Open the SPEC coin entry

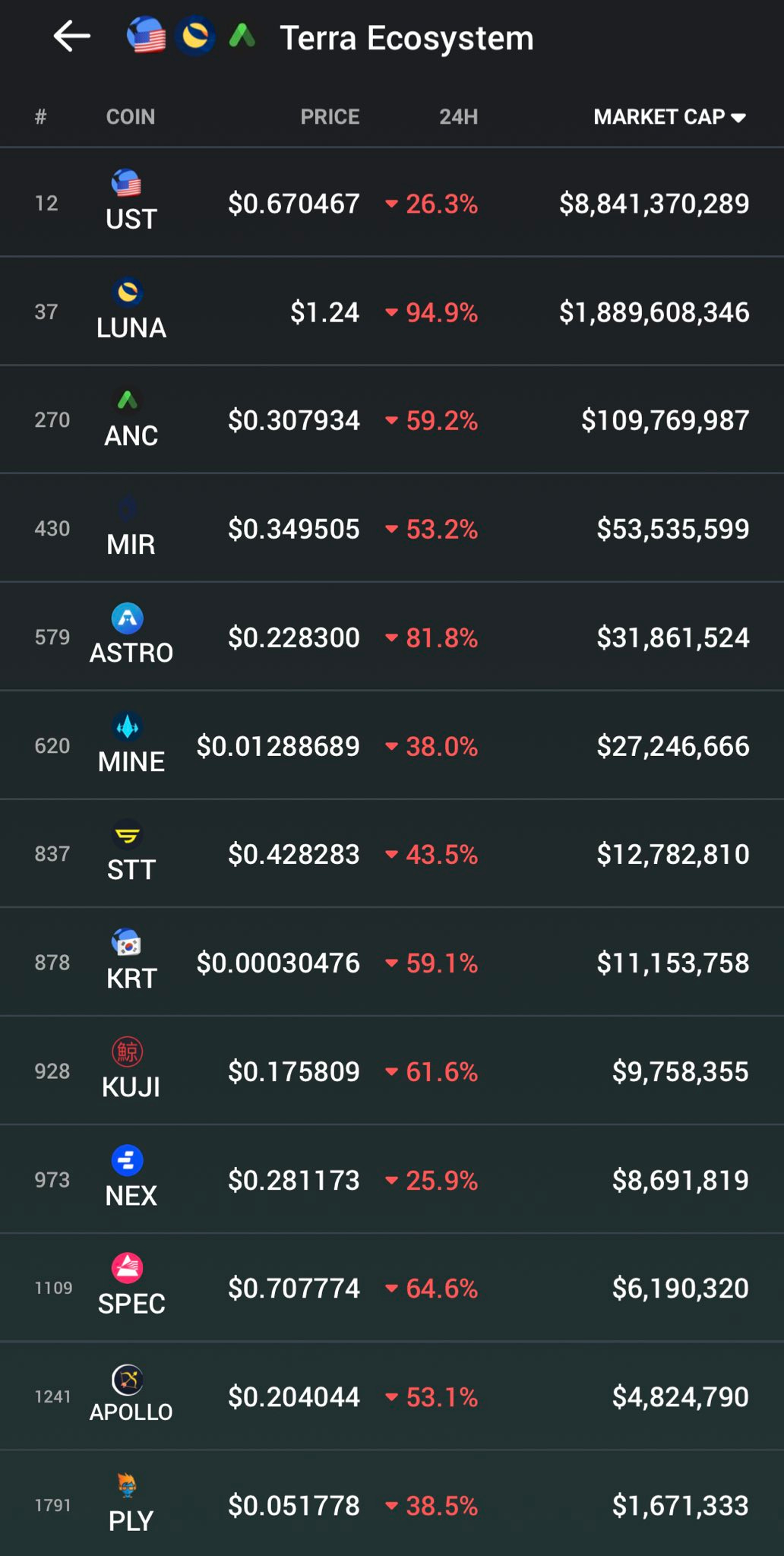point(392,1288)
